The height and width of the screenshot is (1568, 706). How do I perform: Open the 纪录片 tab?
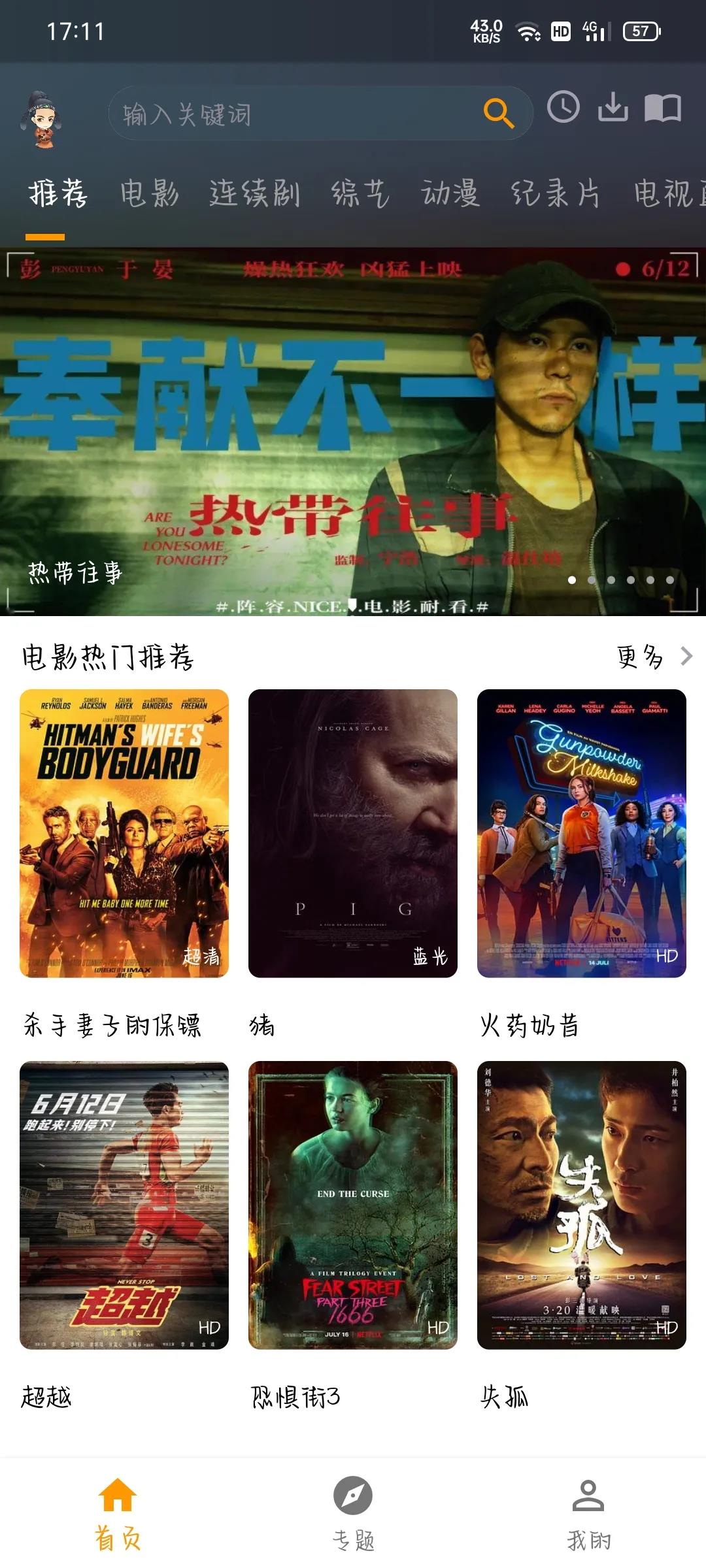(x=555, y=194)
